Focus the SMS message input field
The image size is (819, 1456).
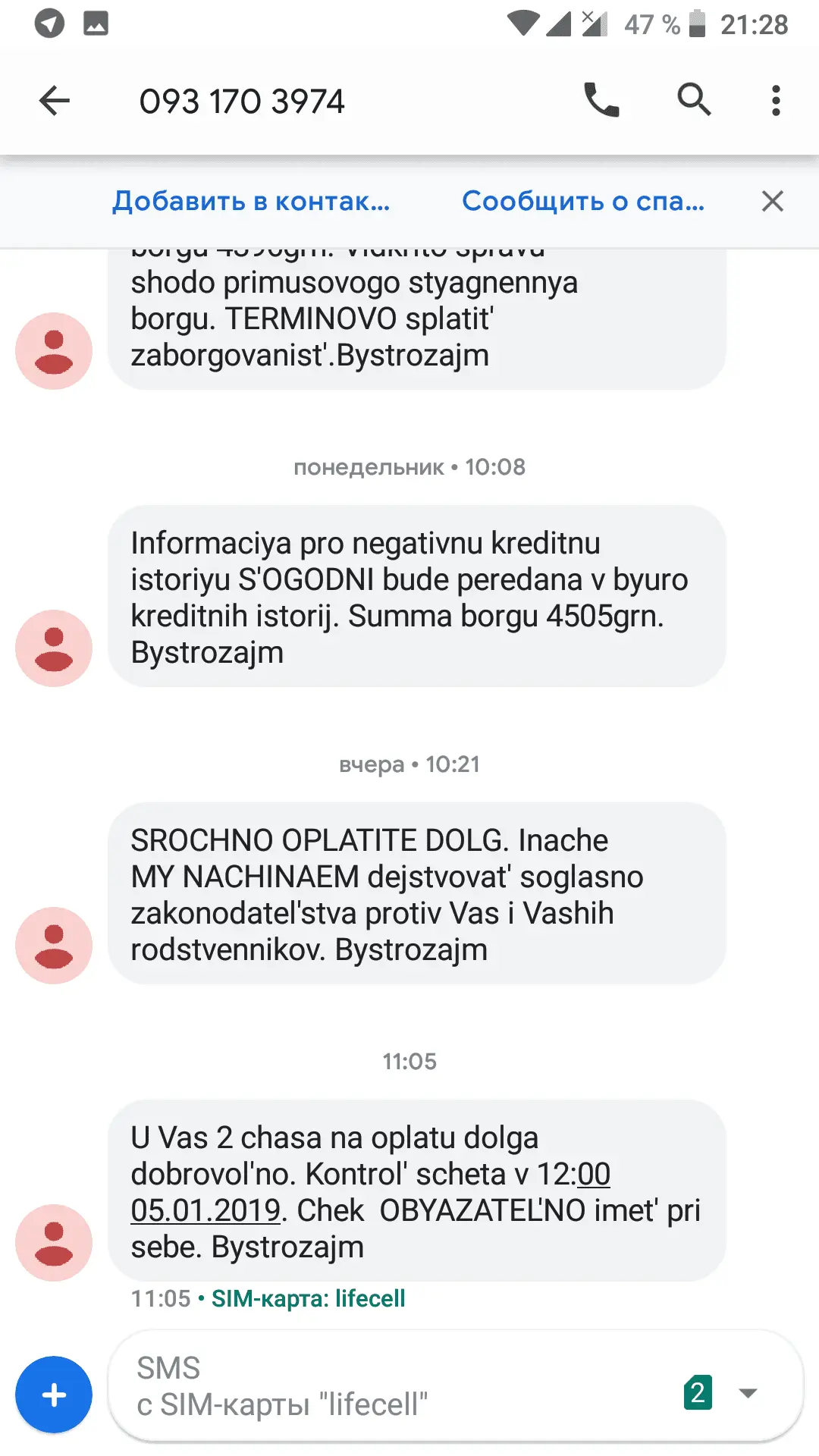coord(394,1386)
